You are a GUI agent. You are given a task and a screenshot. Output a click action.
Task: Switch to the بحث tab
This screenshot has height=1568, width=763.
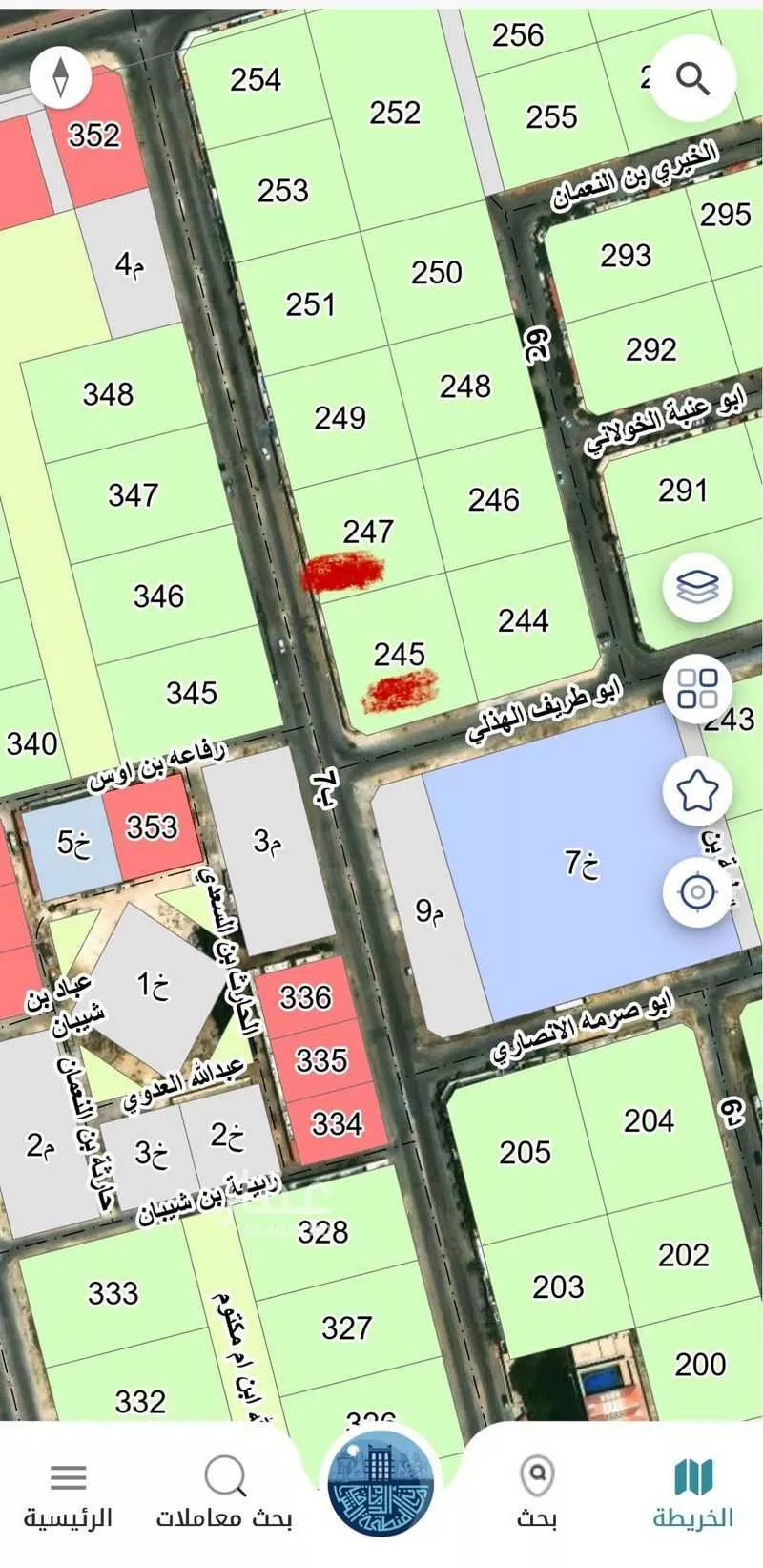pos(537,1494)
